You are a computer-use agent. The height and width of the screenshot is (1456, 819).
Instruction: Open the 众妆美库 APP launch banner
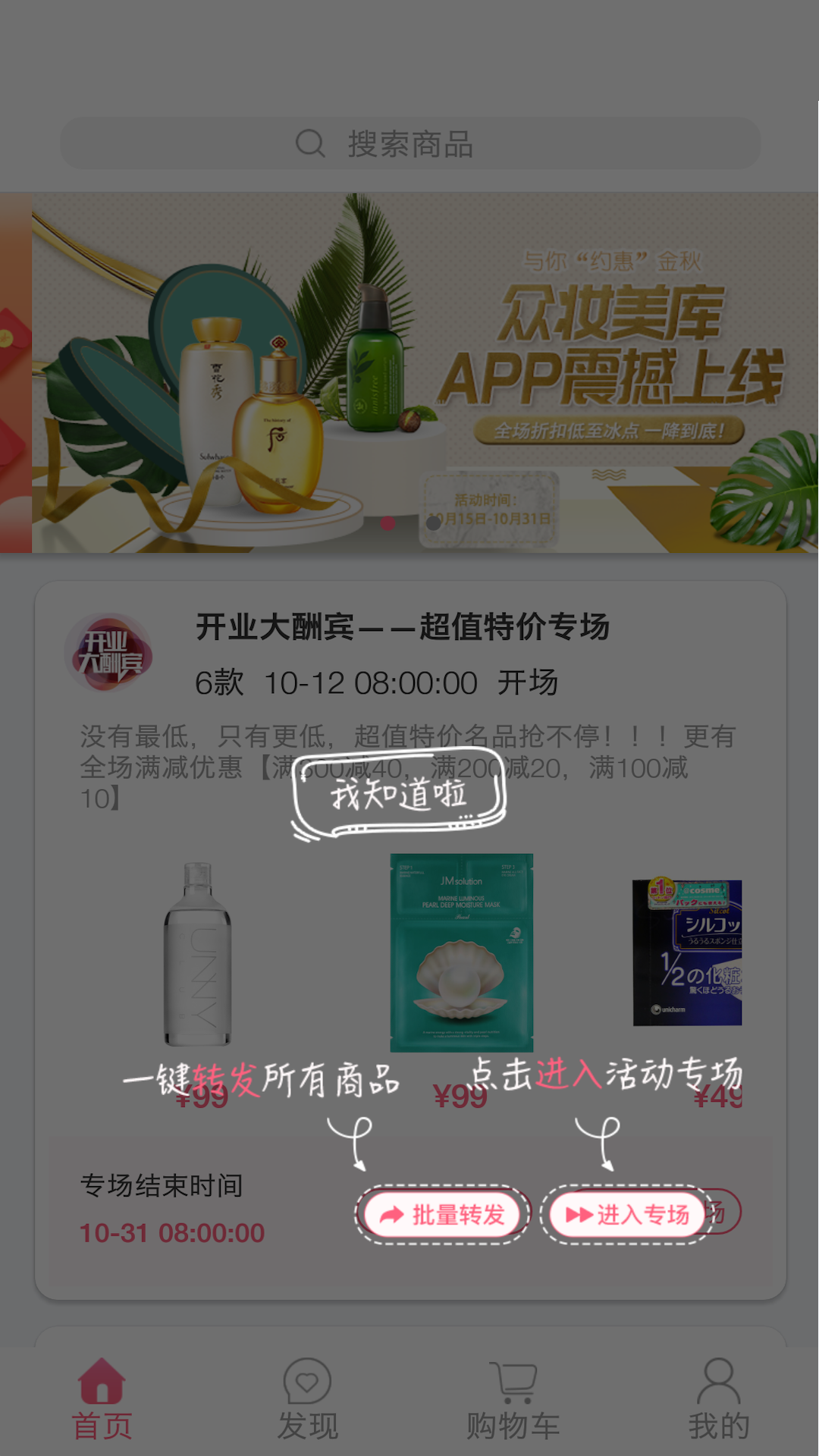coord(425,372)
